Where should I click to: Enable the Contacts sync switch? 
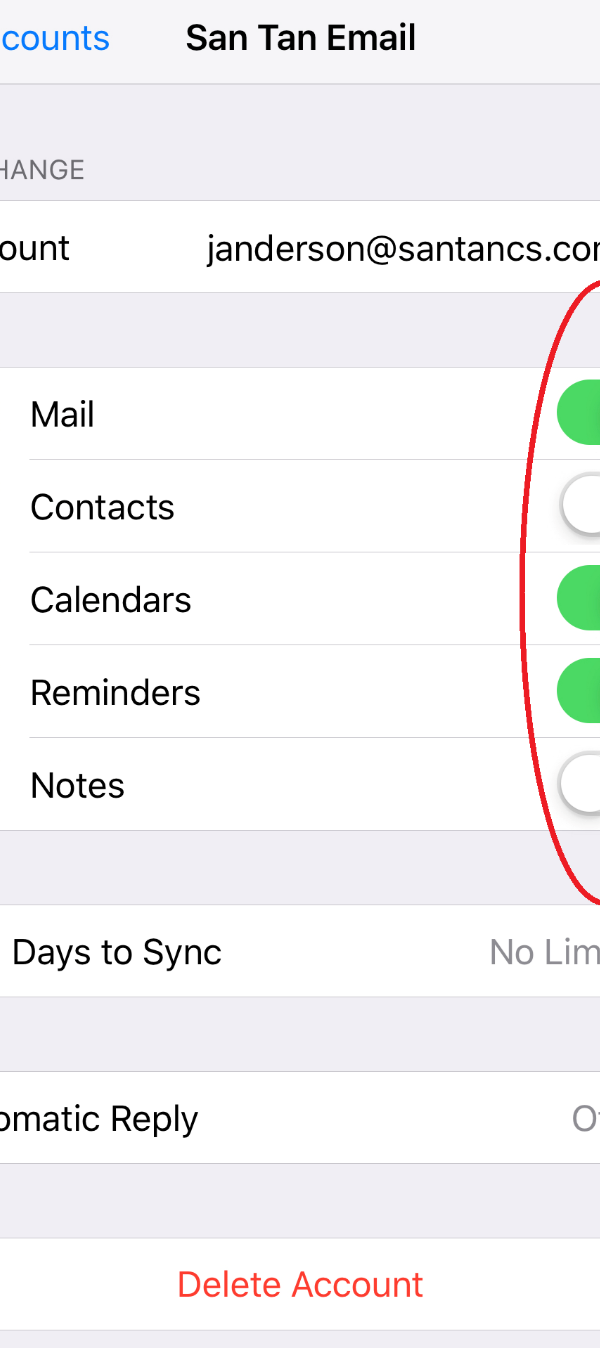pyautogui.click(x=579, y=506)
